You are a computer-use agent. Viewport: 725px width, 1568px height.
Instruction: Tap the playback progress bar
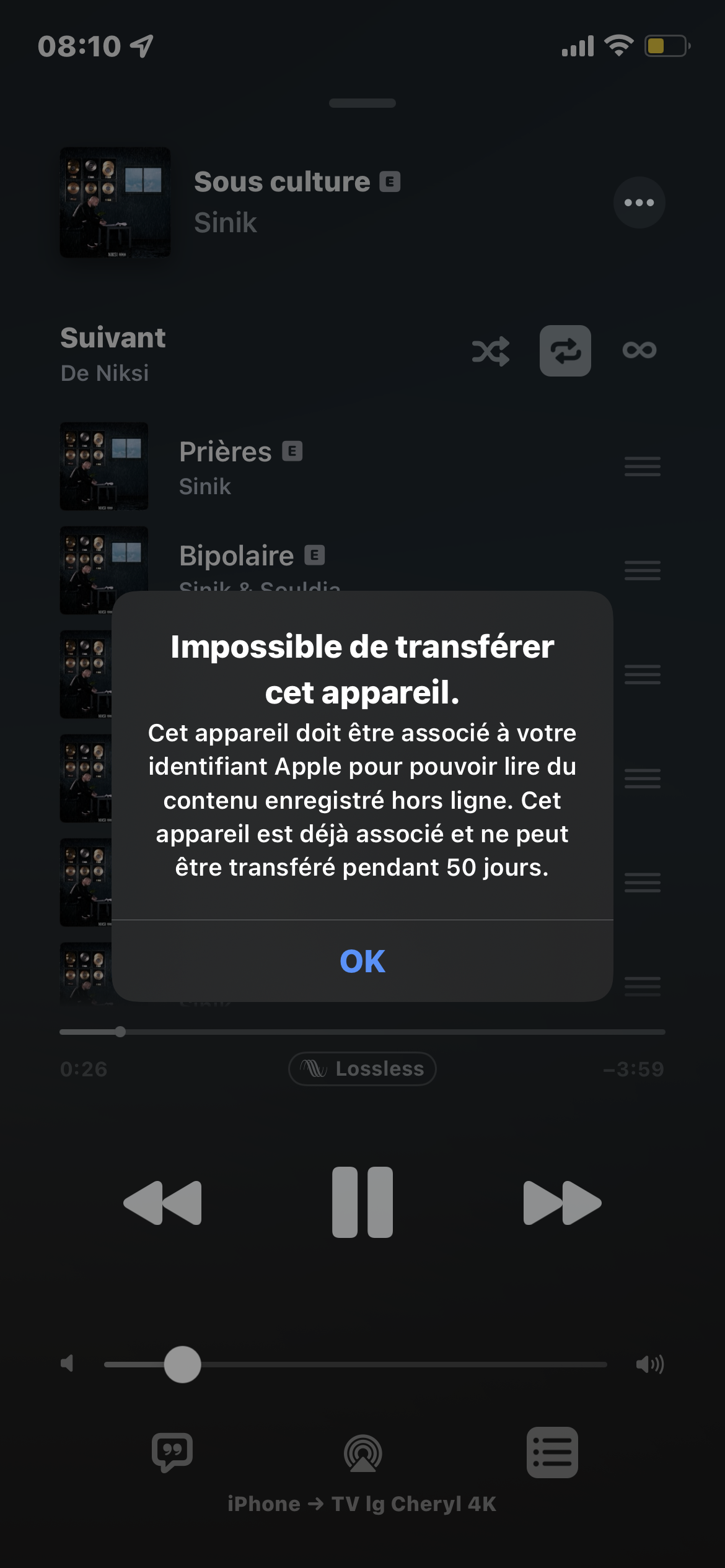tap(362, 1032)
